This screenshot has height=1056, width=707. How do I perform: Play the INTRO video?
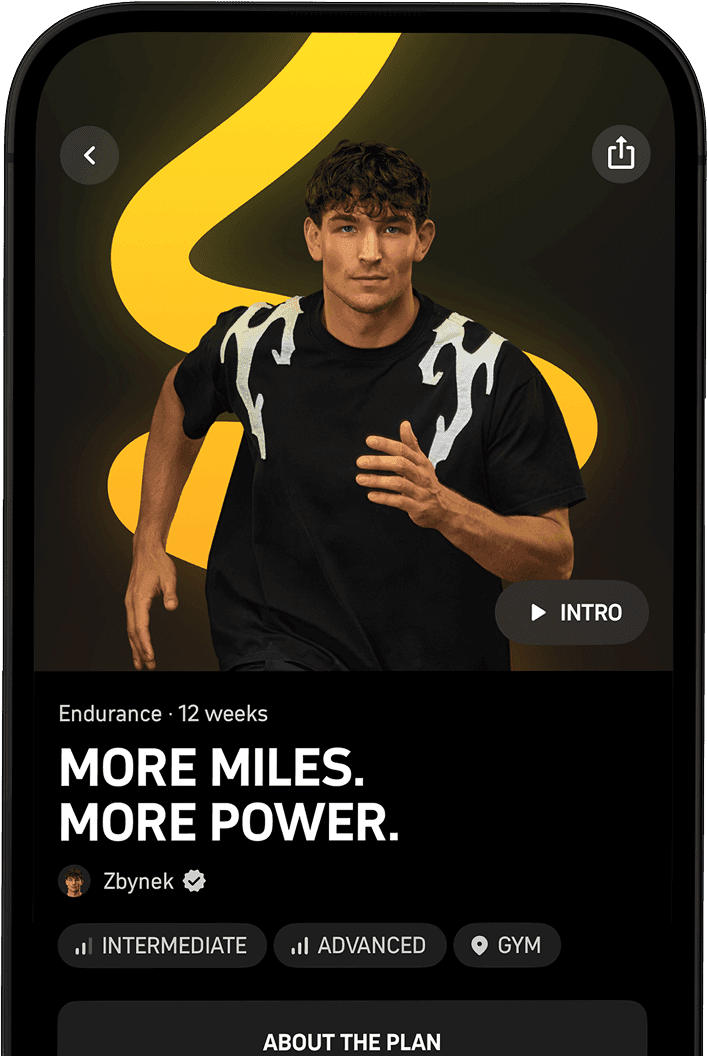[572, 612]
